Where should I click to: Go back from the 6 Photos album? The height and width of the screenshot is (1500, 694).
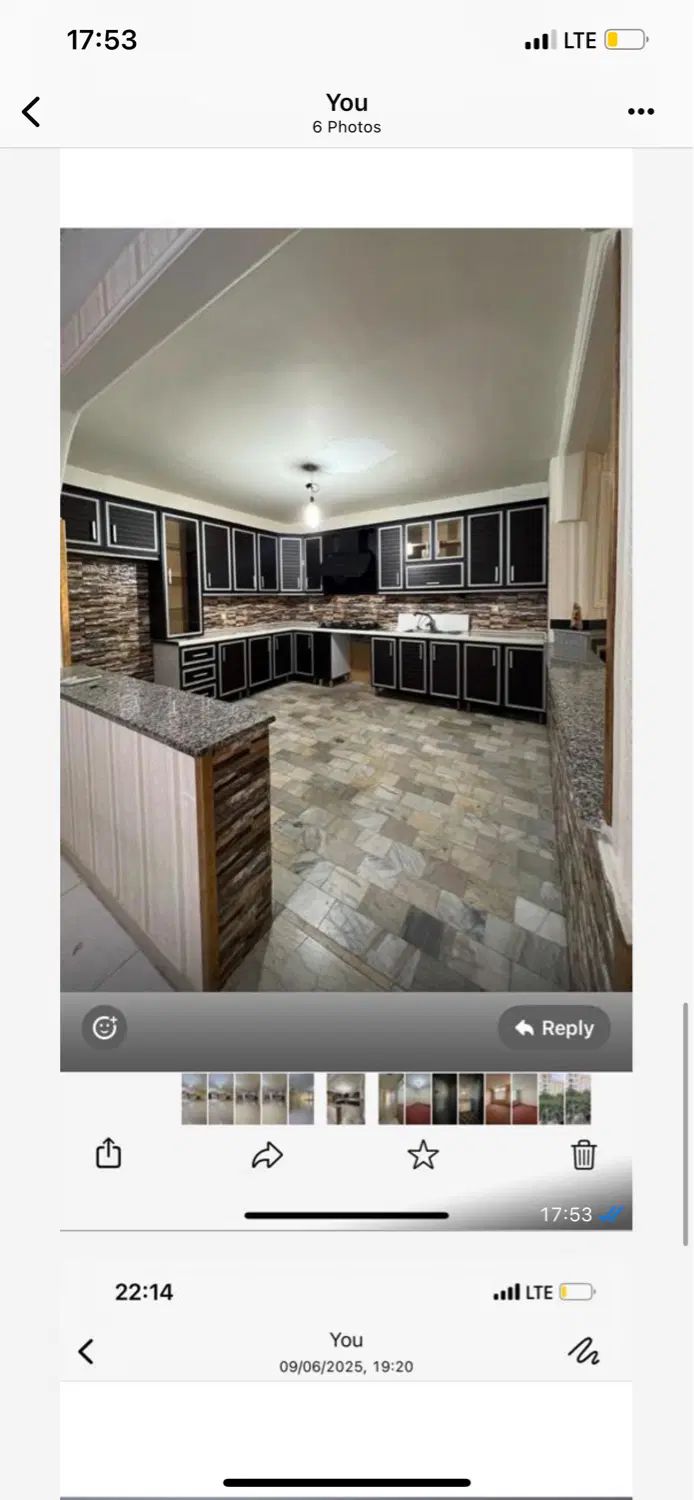[32, 112]
